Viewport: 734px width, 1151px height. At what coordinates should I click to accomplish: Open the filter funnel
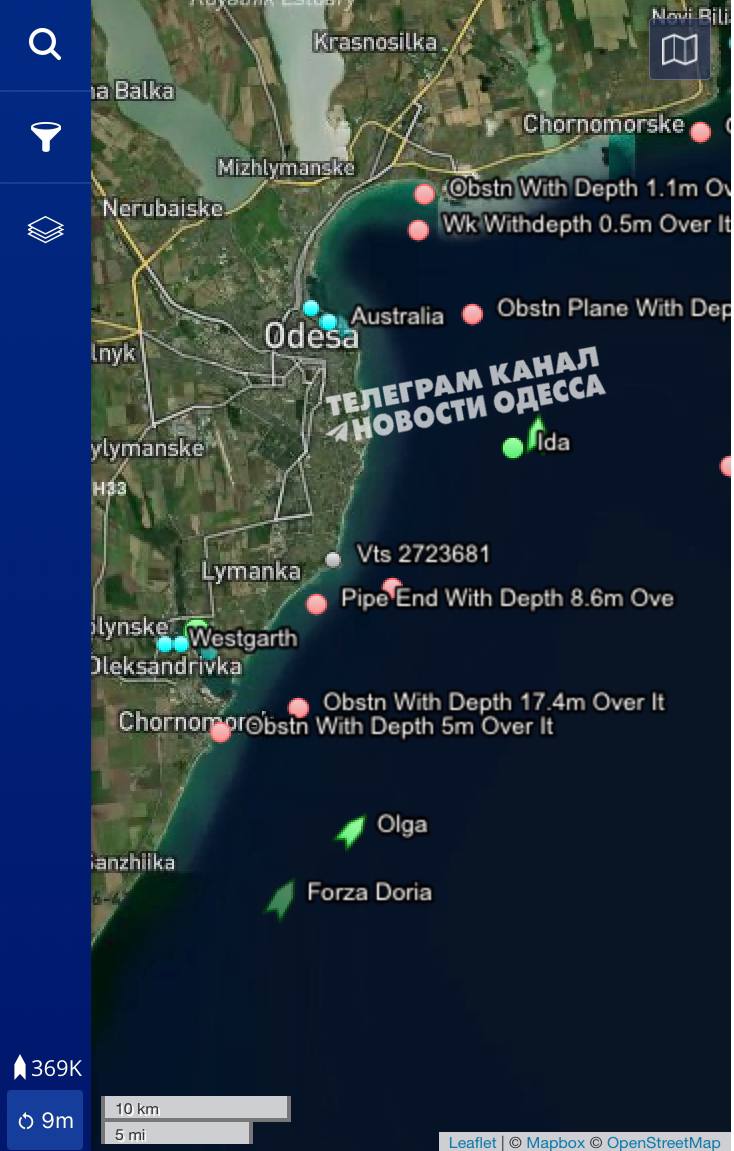point(45,137)
